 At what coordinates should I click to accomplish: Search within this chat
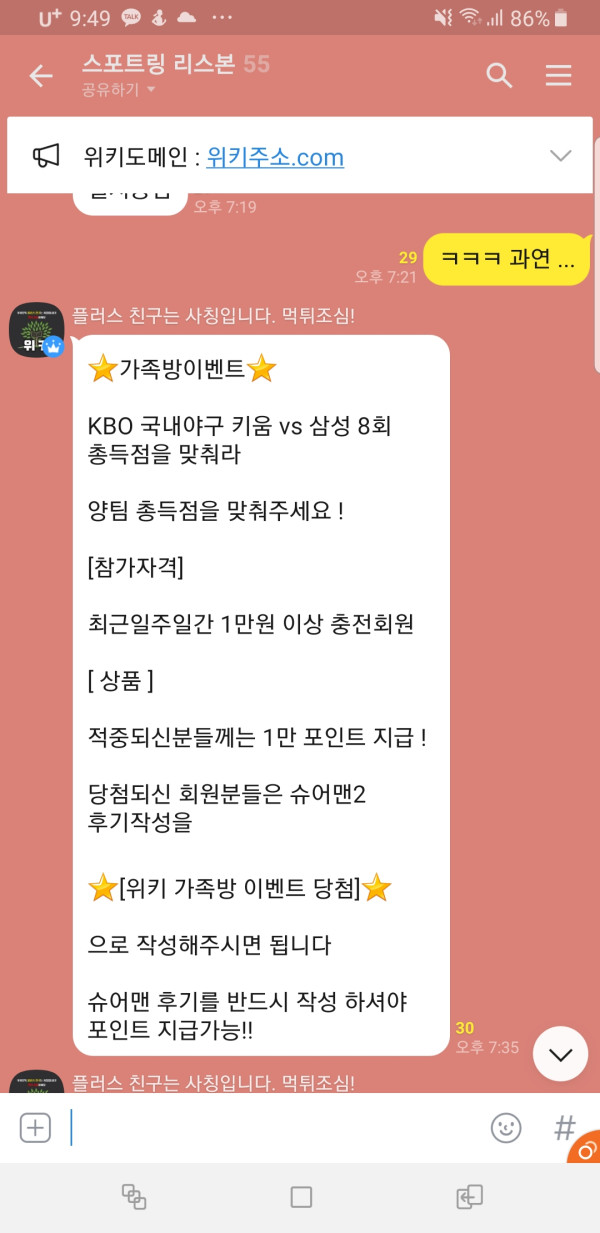click(x=498, y=76)
